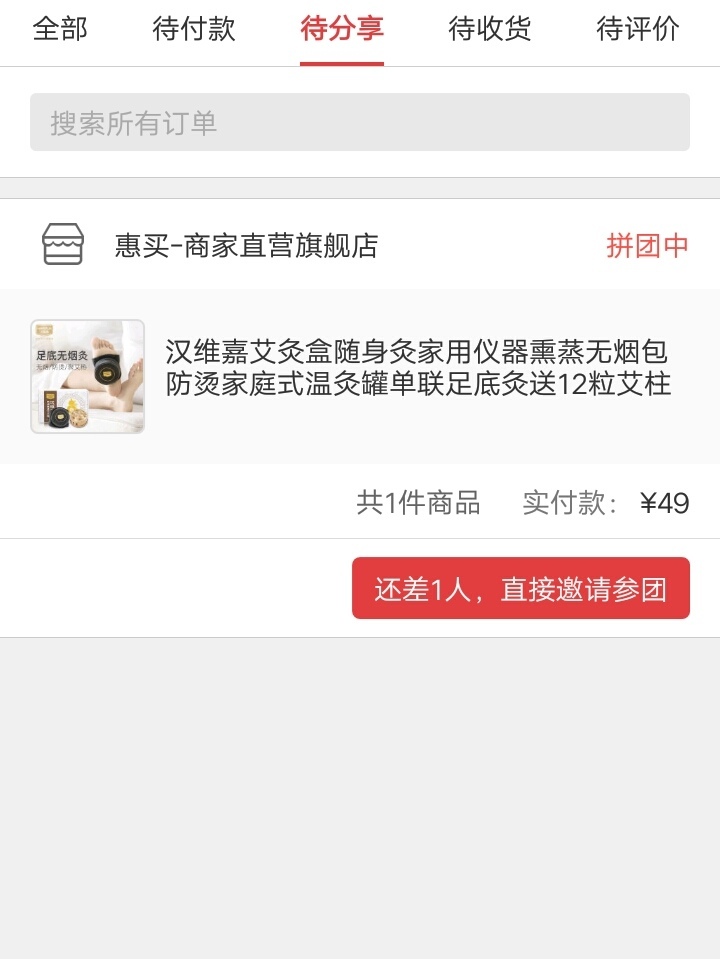View the 待收货 orders tab
The image size is (720, 959).
(490, 30)
